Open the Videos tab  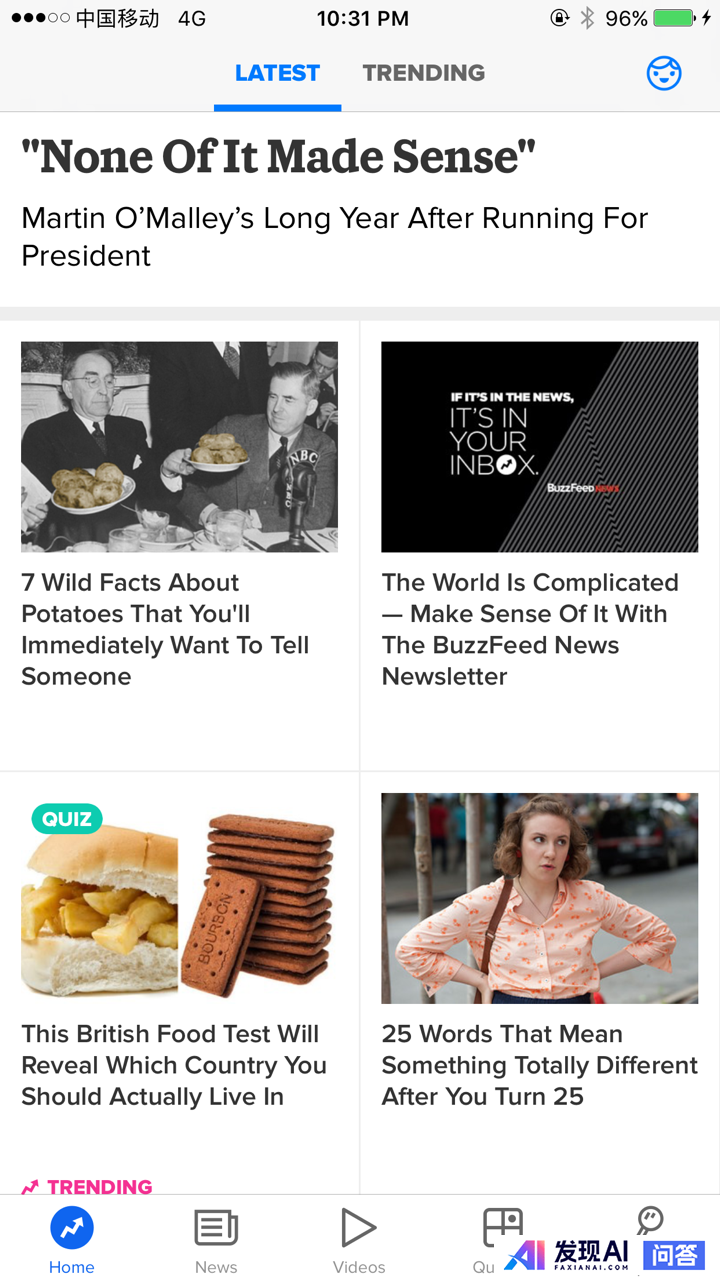(x=359, y=1240)
